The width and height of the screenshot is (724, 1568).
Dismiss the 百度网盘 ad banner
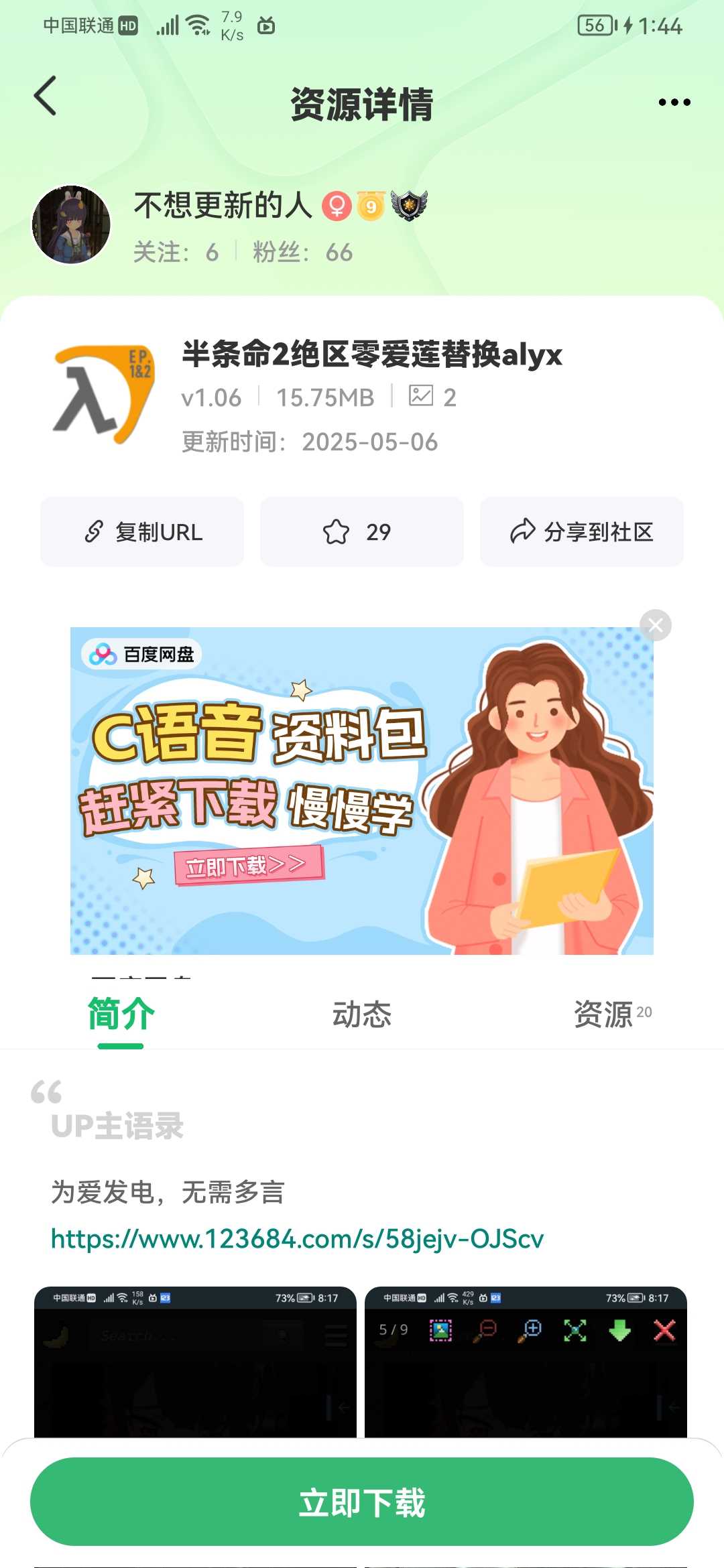pos(656,625)
